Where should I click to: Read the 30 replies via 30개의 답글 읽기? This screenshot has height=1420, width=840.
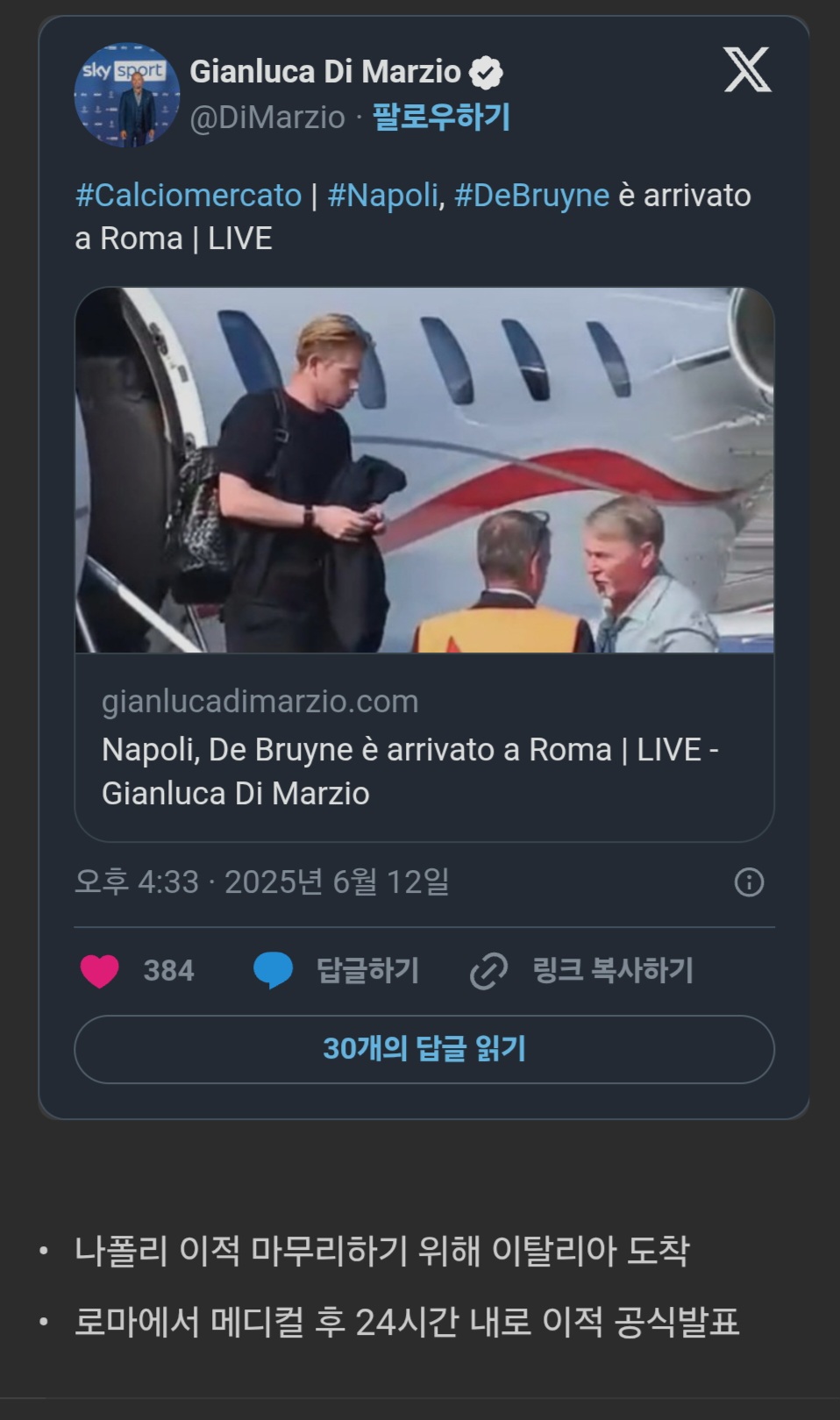pos(424,1049)
